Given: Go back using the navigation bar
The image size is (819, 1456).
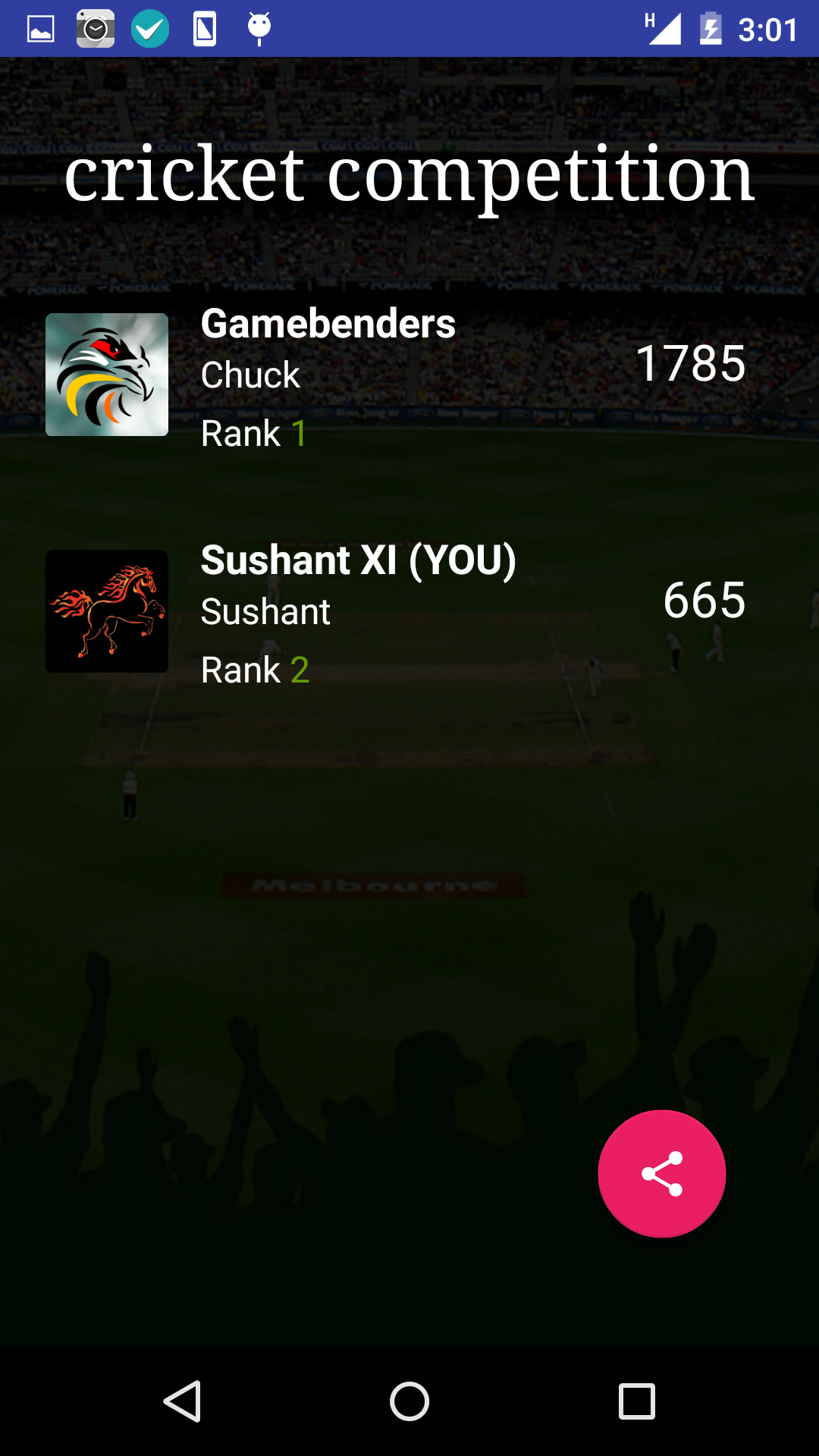Looking at the screenshot, I should 182,1401.
